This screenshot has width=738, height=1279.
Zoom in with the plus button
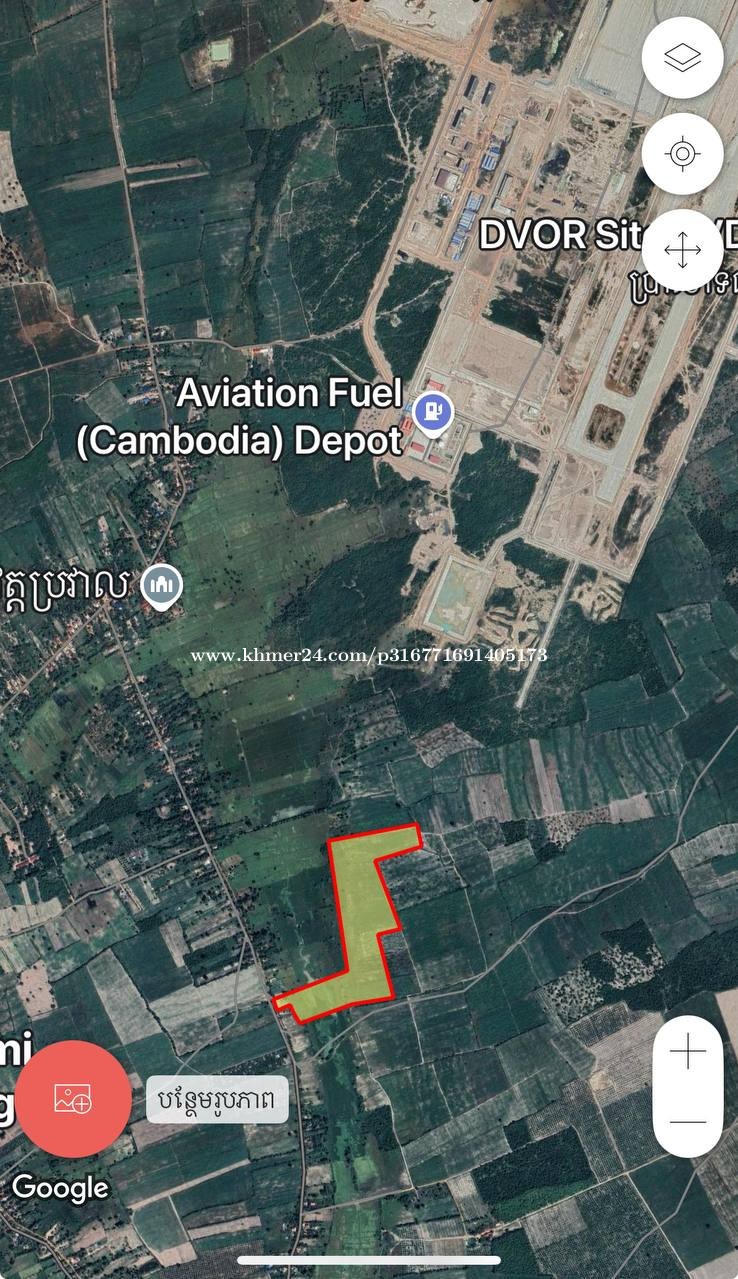(688, 1052)
